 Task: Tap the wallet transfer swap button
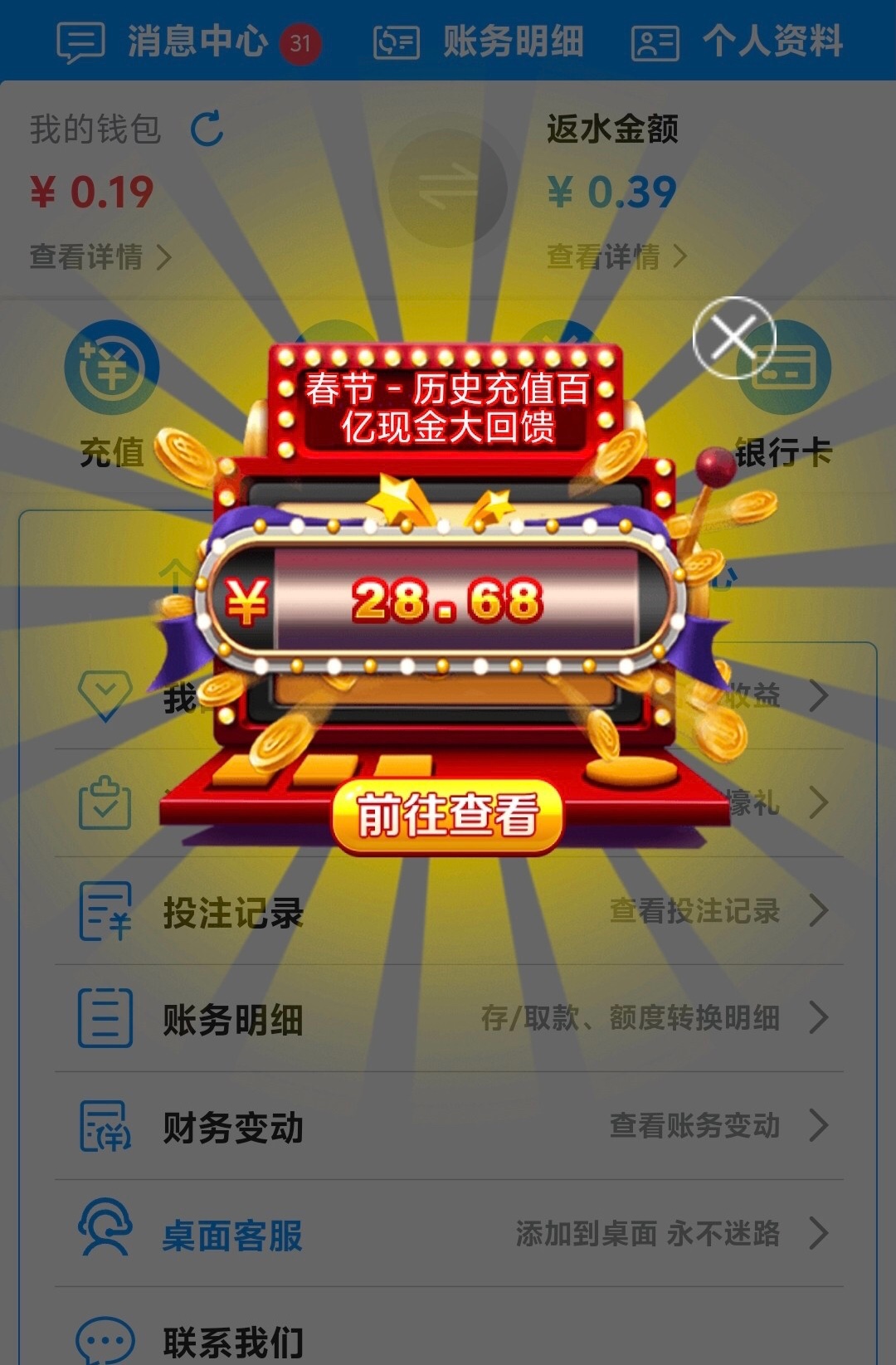coord(448,188)
